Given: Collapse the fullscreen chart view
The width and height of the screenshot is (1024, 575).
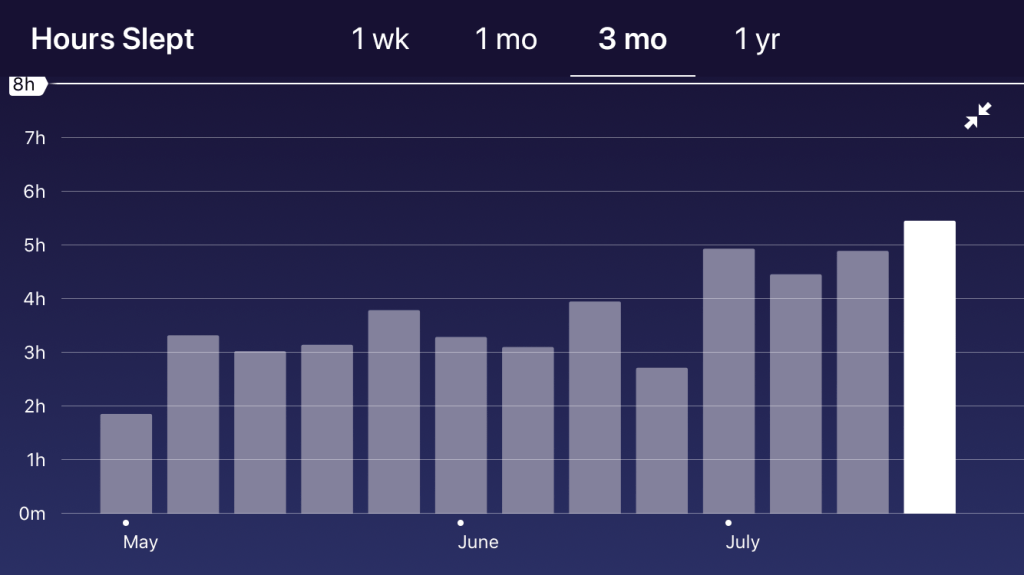Looking at the screenshot, I should pyautogui.click(x=977, y=116).
